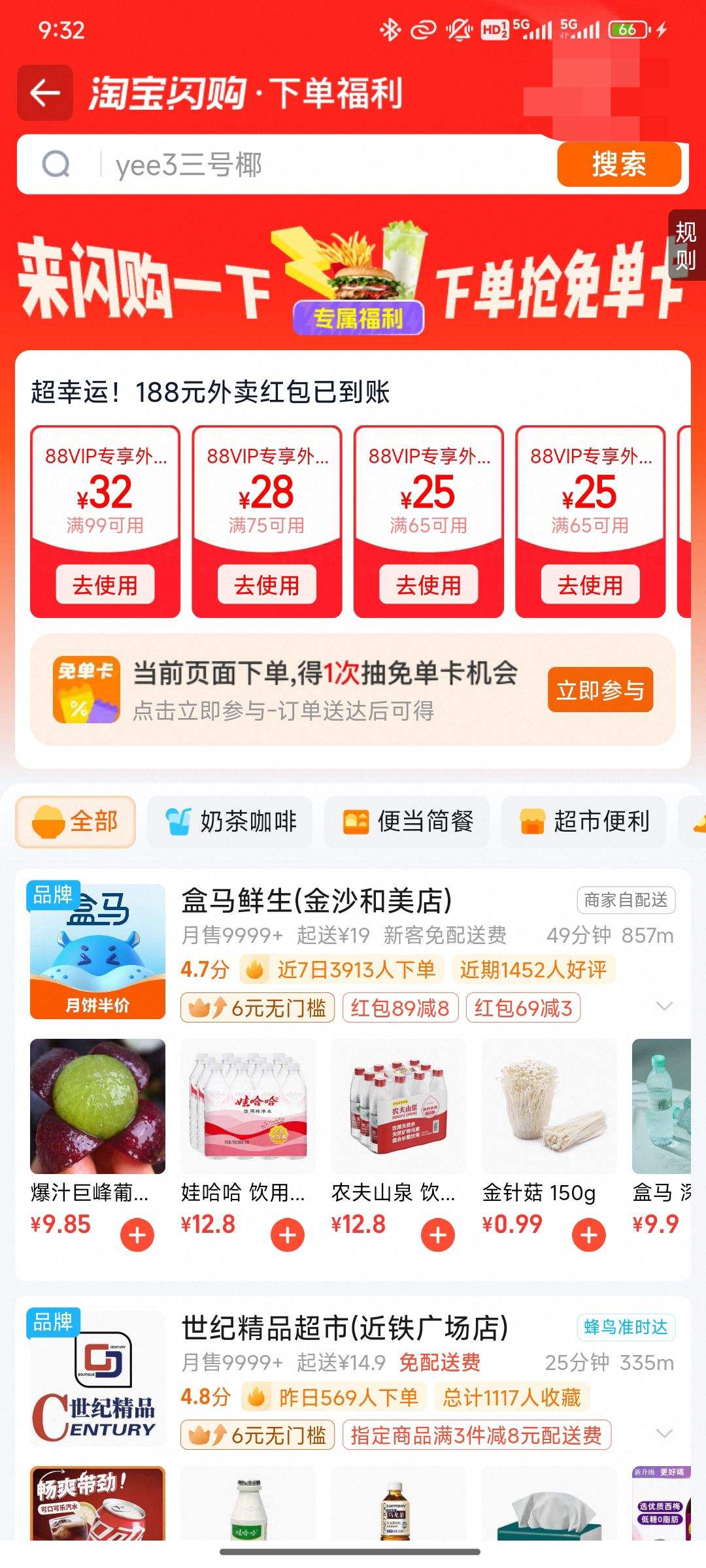706x1568 pixels.
Task: Open the 规则 rules tab
Action: click(x=686, y=245)
